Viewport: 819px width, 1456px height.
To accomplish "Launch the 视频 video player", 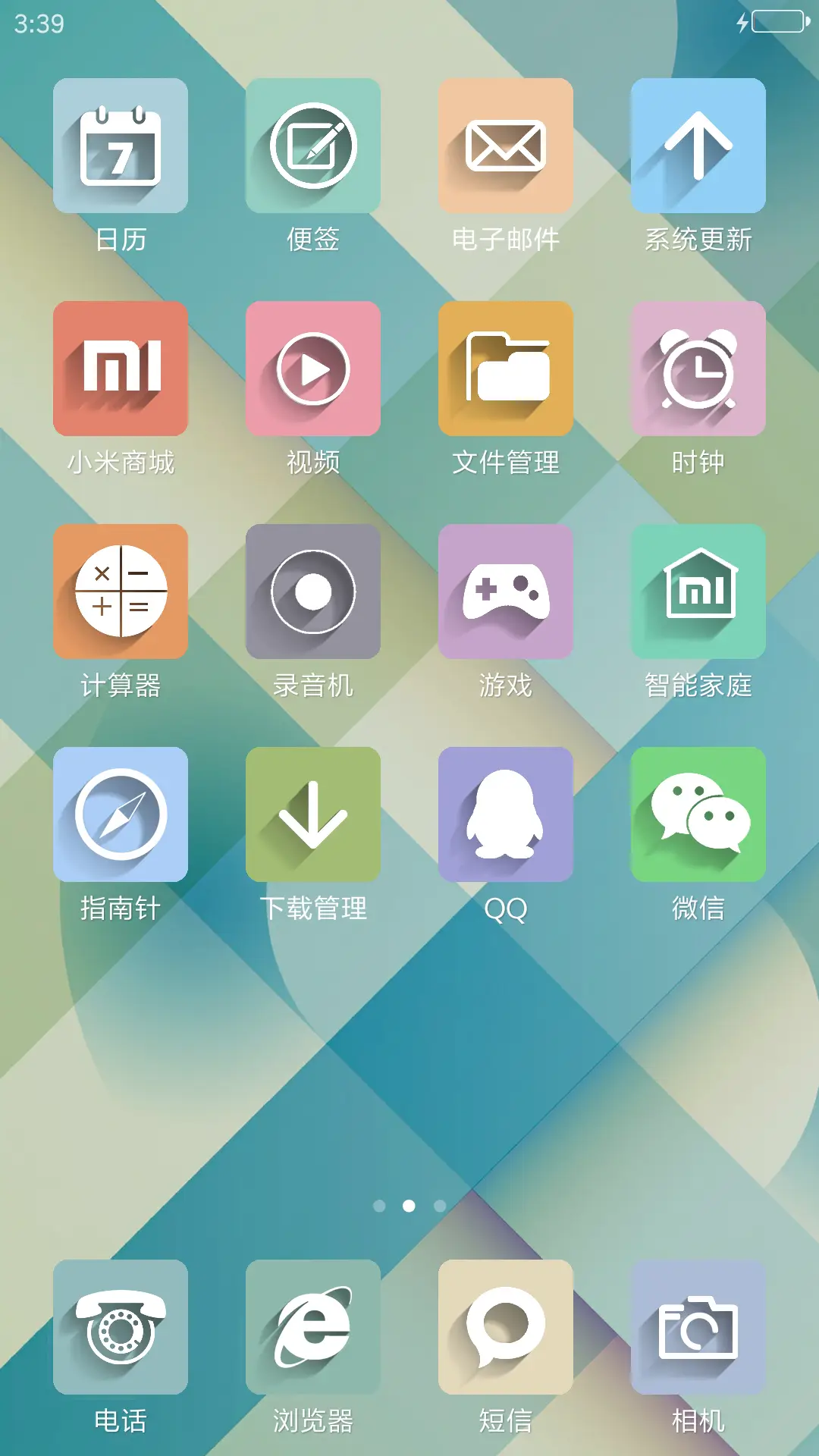I will pyautogui.click(x=312, y=368).
